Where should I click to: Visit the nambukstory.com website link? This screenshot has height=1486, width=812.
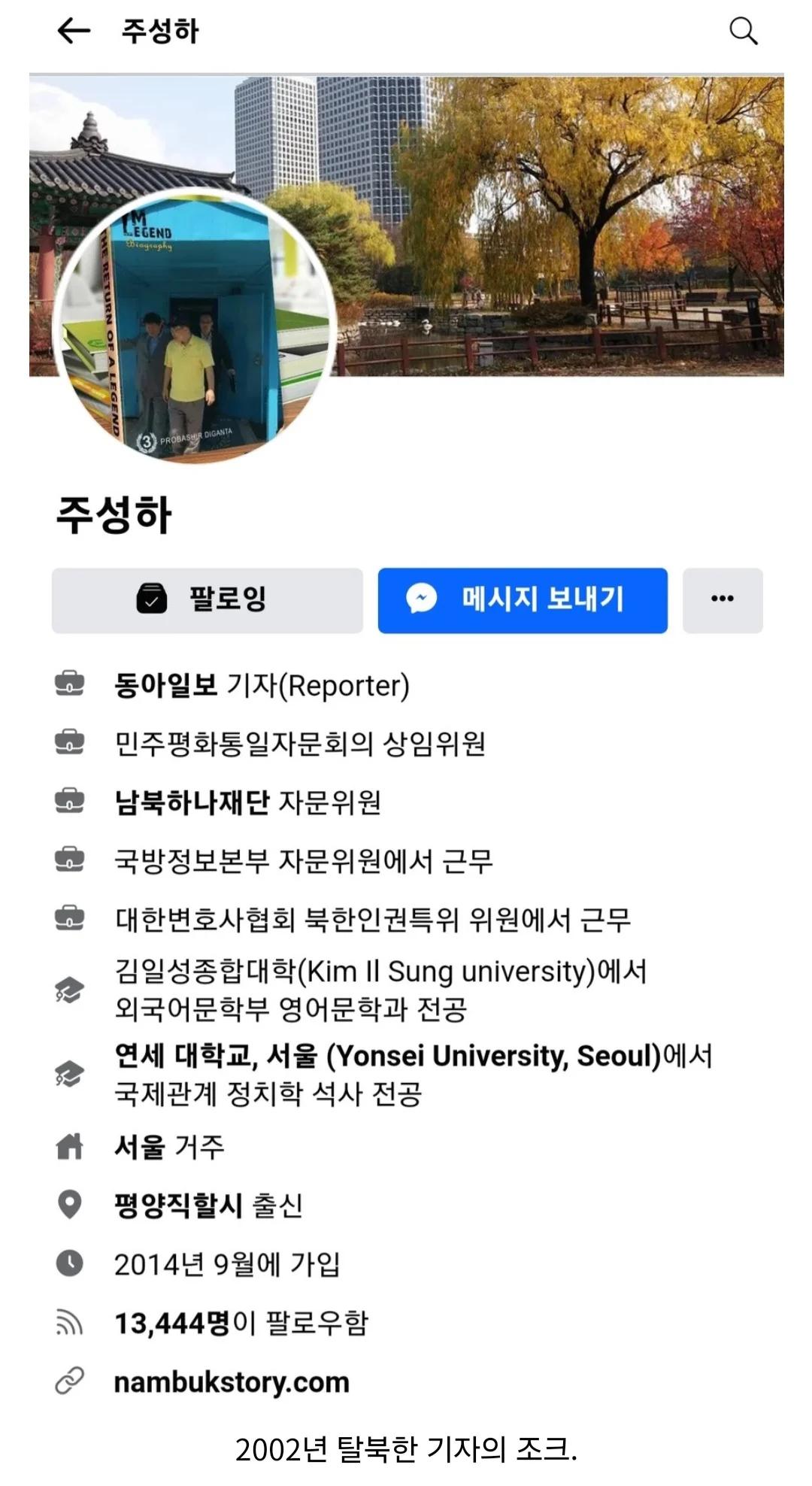tap(232, 1382)
